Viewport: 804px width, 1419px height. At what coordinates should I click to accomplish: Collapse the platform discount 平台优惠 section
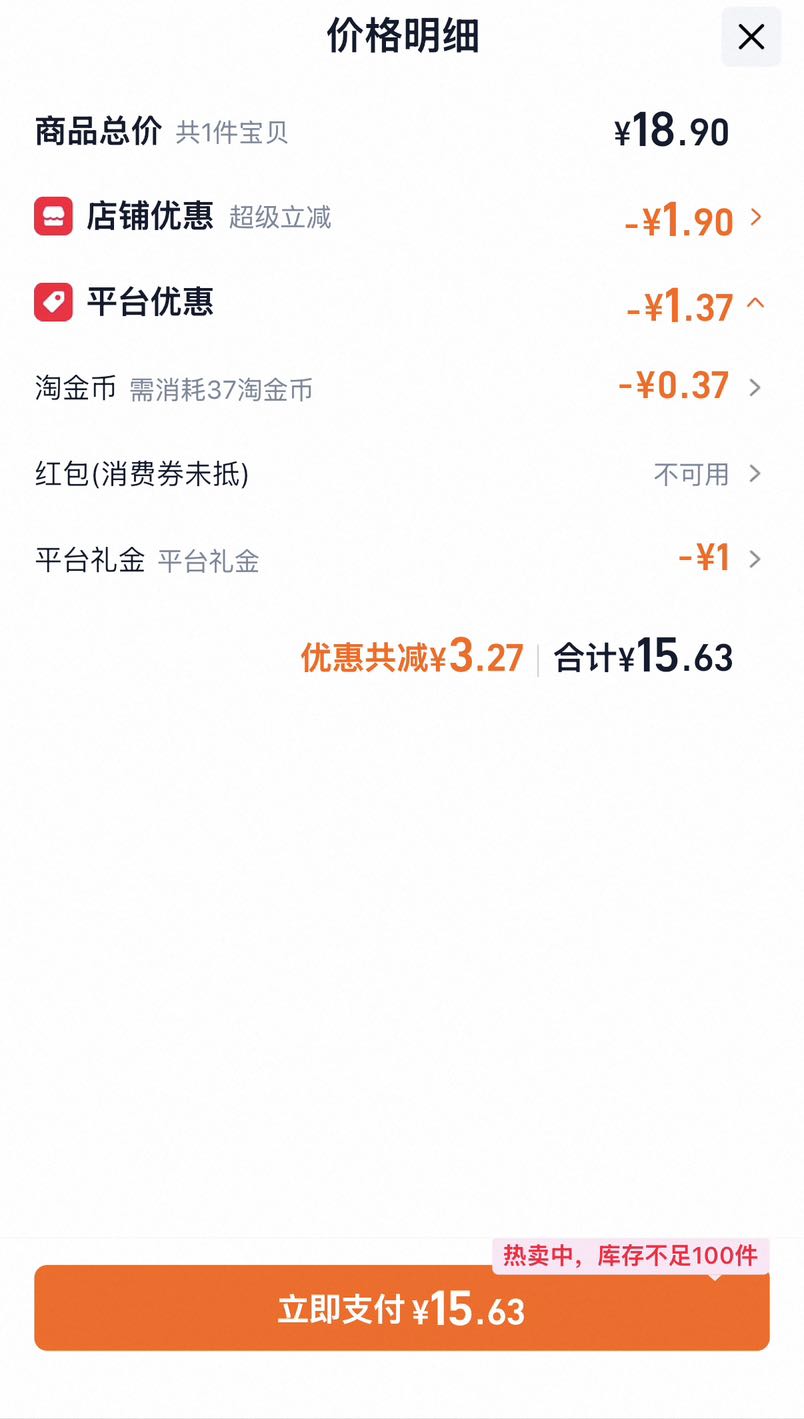pos(400,303)
